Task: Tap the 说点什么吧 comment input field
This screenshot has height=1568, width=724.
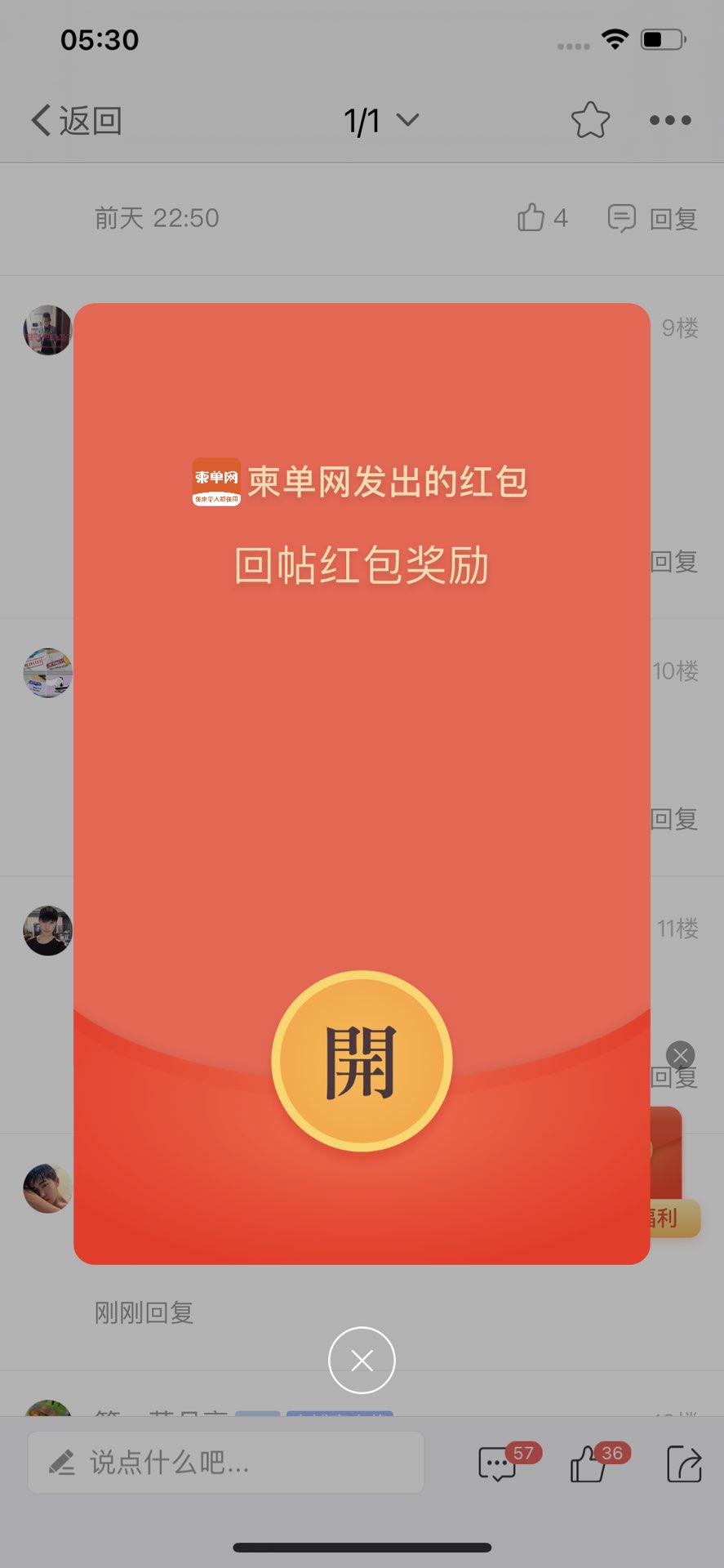Action: (x=225, y=1463)
